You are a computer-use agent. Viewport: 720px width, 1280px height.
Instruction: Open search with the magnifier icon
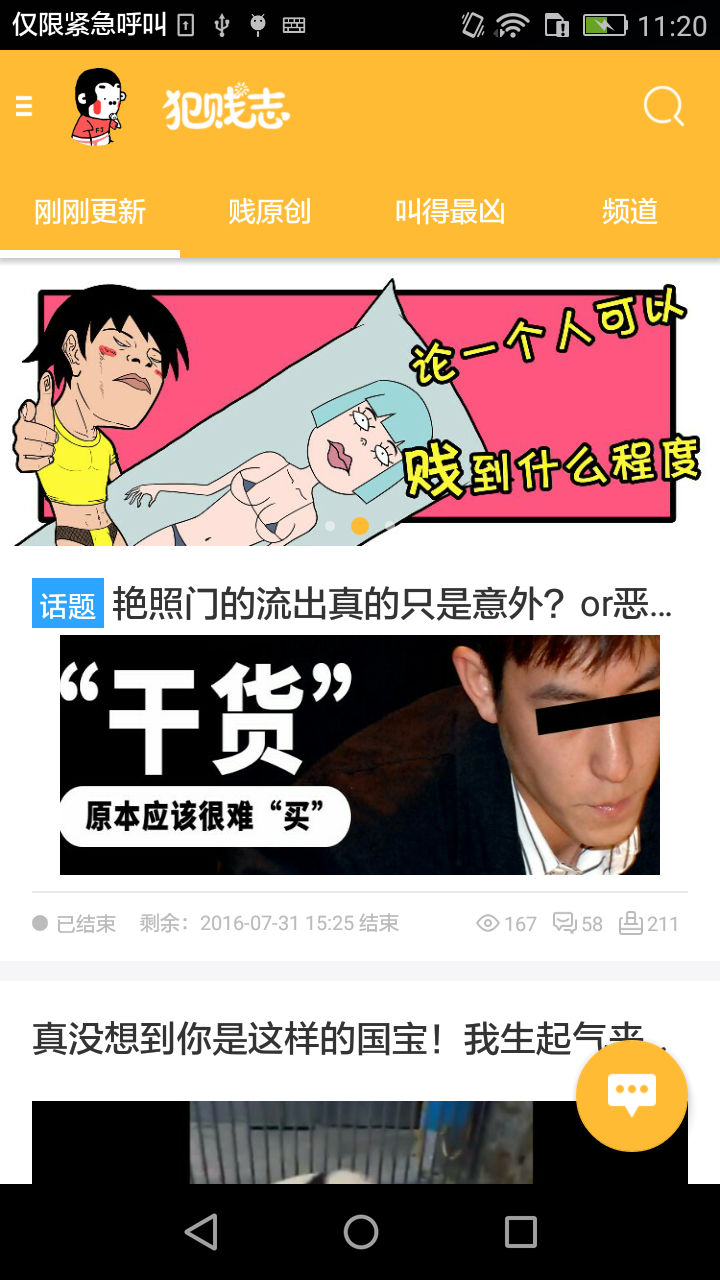pyautogui.click(x=663, y=104)
